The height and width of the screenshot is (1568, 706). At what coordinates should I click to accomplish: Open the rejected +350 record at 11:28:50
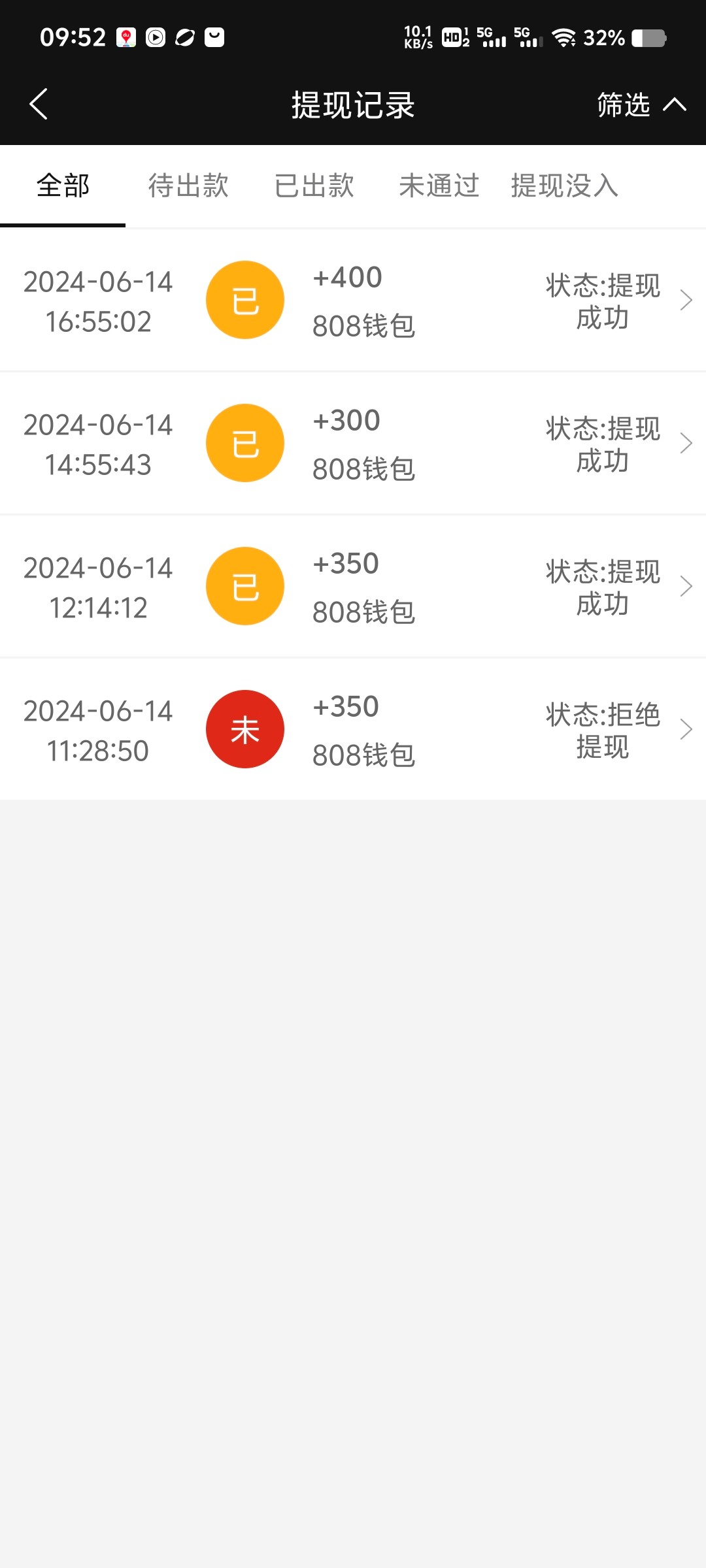coord(353,730)
